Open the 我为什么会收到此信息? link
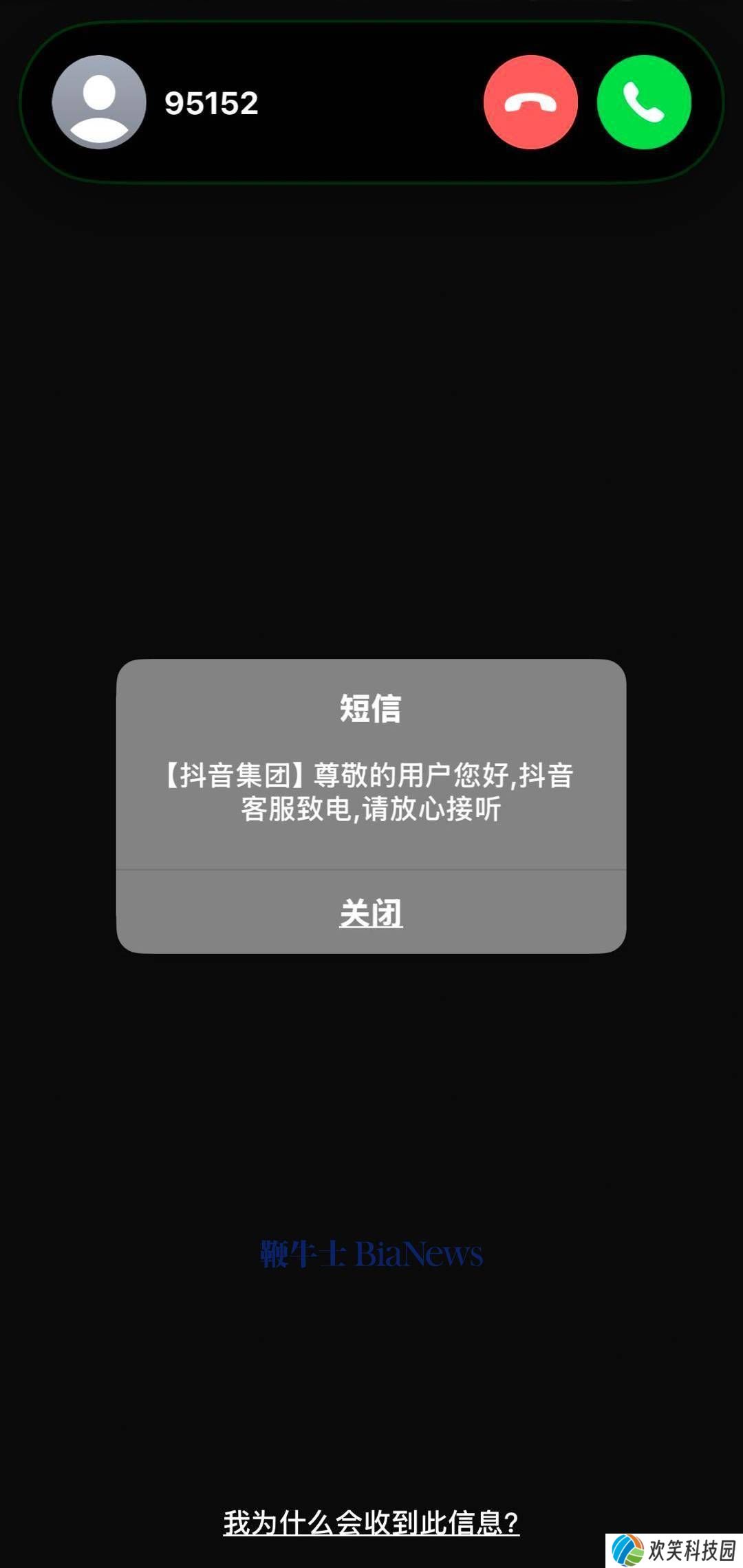Viewport: 743px width, 1568px height. coord(371,1523)
